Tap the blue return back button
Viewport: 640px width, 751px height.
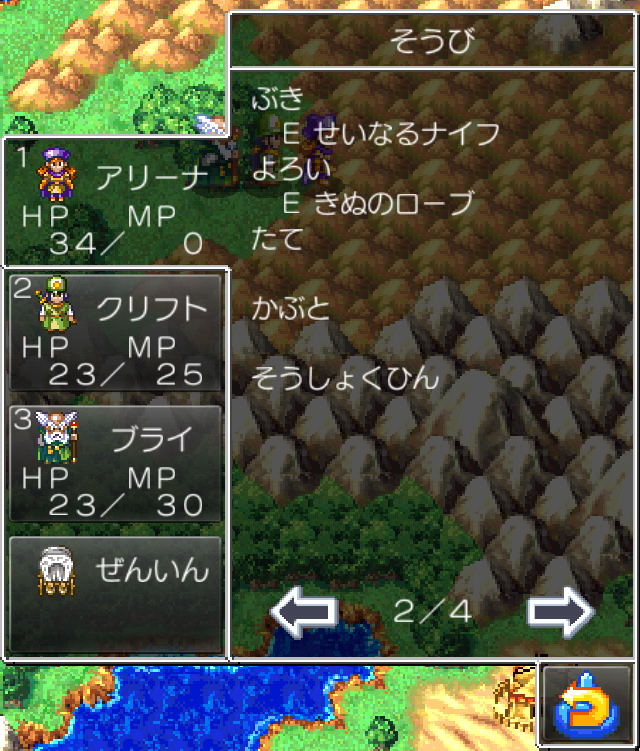(587, 707)
